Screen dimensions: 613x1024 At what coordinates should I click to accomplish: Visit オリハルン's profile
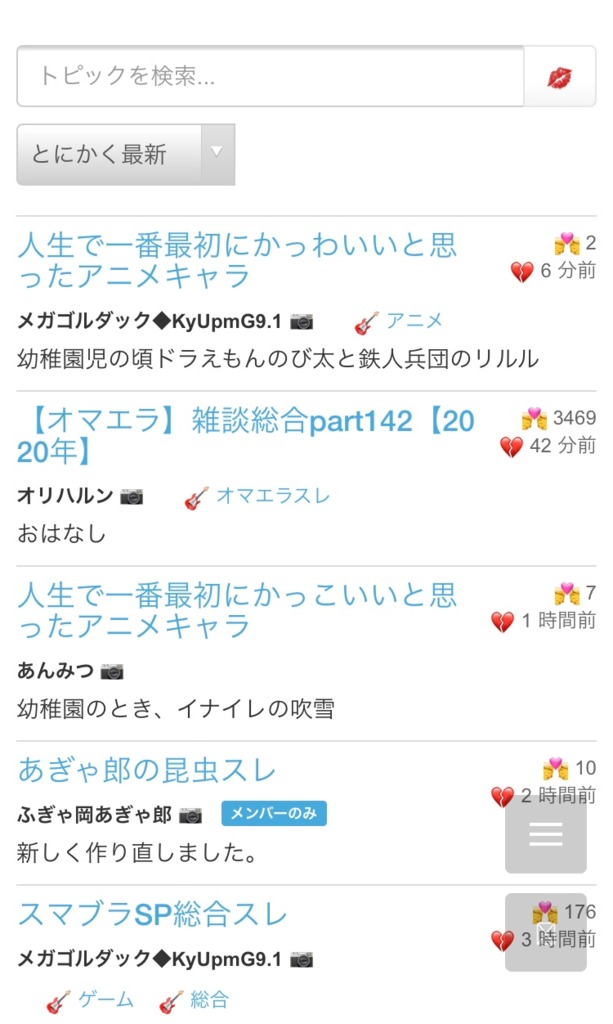coord(51,496)
